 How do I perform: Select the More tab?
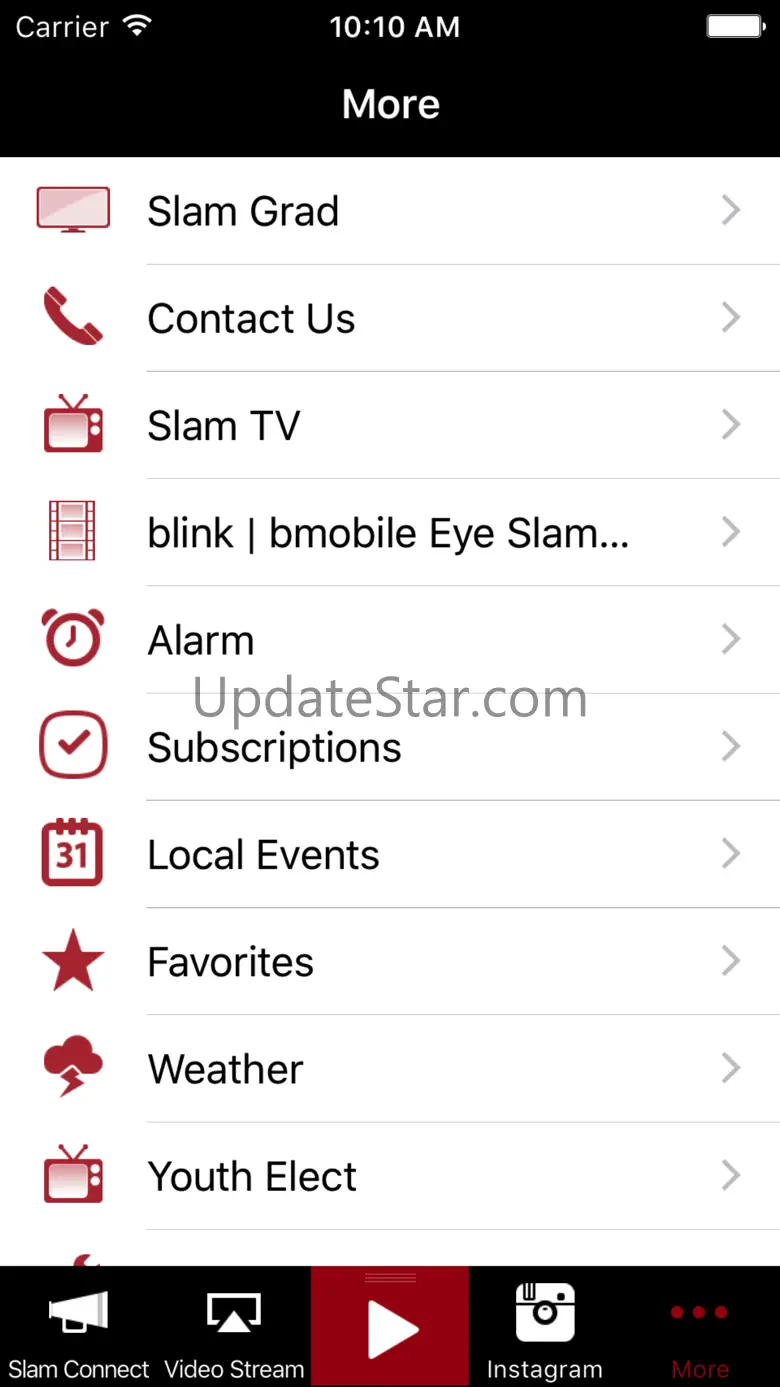pos(700,1327)
